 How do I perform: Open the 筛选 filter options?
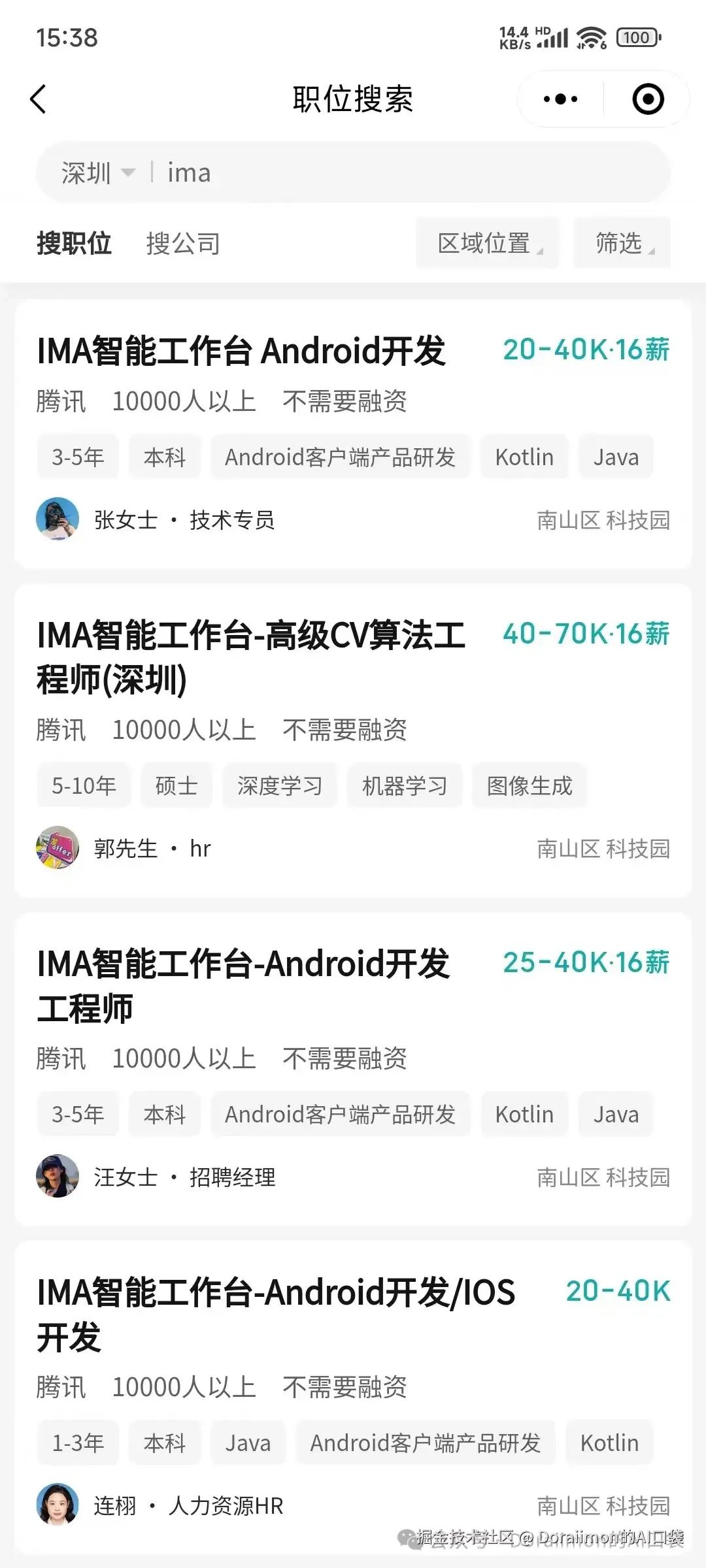click(x=622, y=244)
